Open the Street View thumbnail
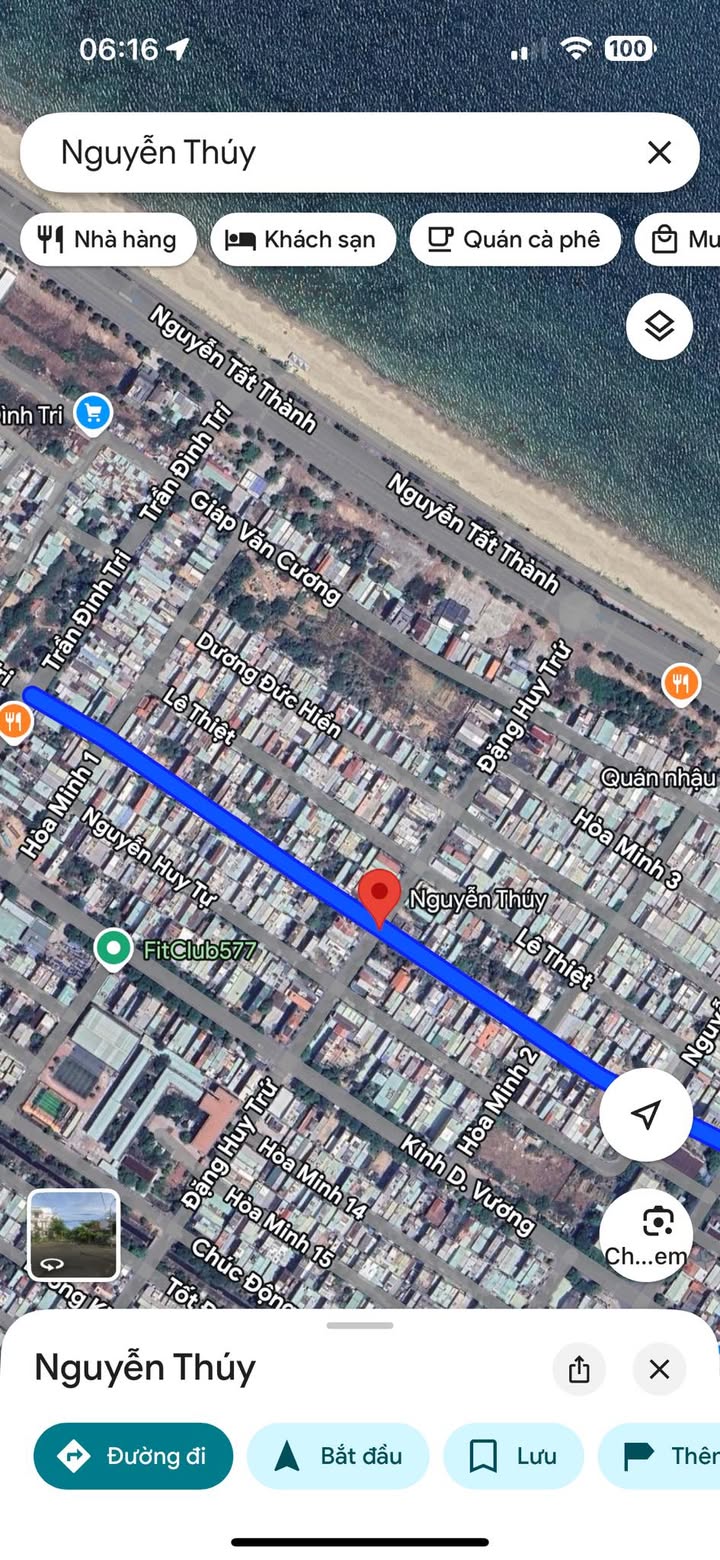 [x=74, y=1235]
